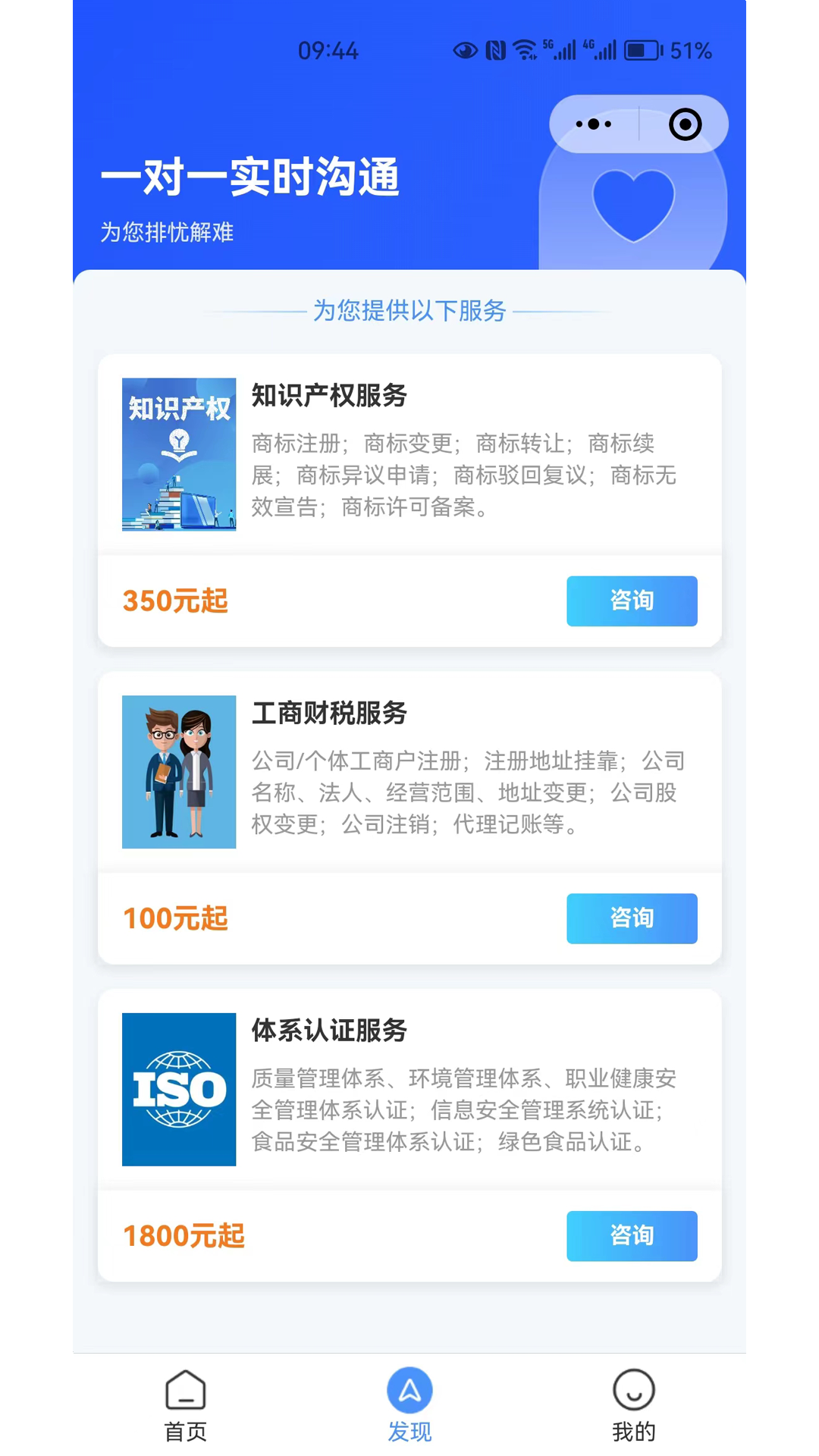Open the 我的 profile smiley icon
819x1456 pixels.
click(x=633, y=1390)
